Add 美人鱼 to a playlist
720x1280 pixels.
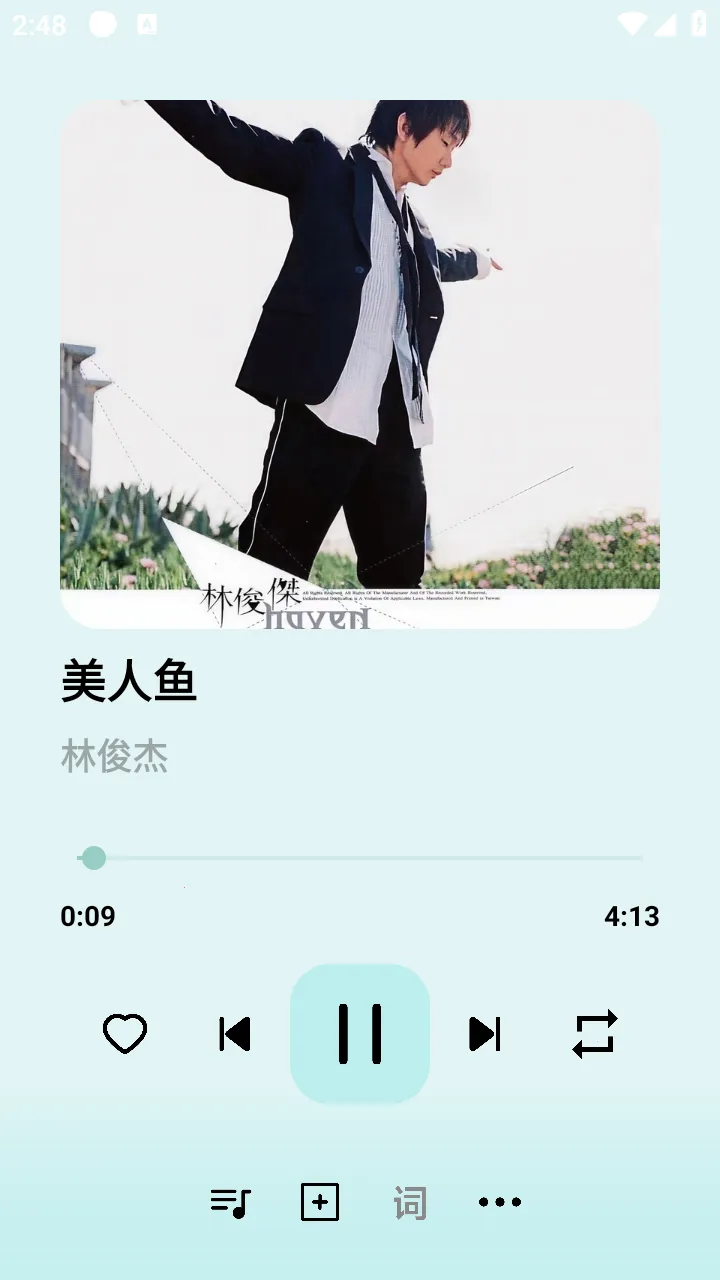(x=320, y=1202)
